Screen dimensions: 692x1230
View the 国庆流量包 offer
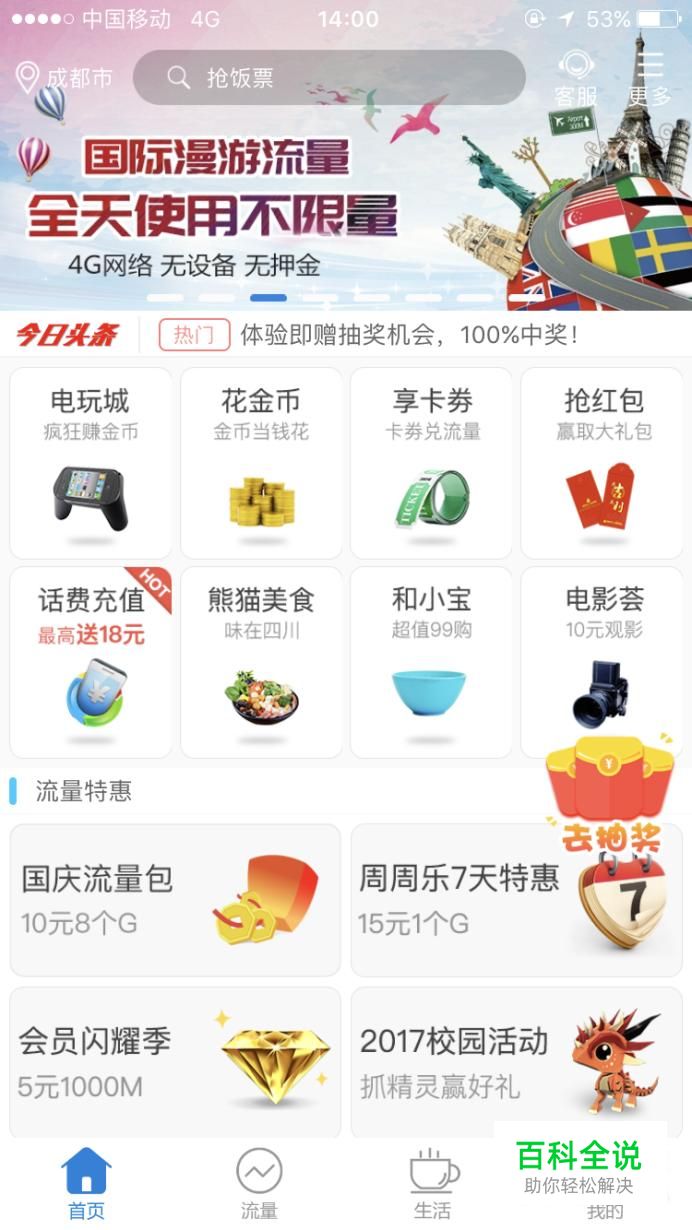(x=175, y=900)
